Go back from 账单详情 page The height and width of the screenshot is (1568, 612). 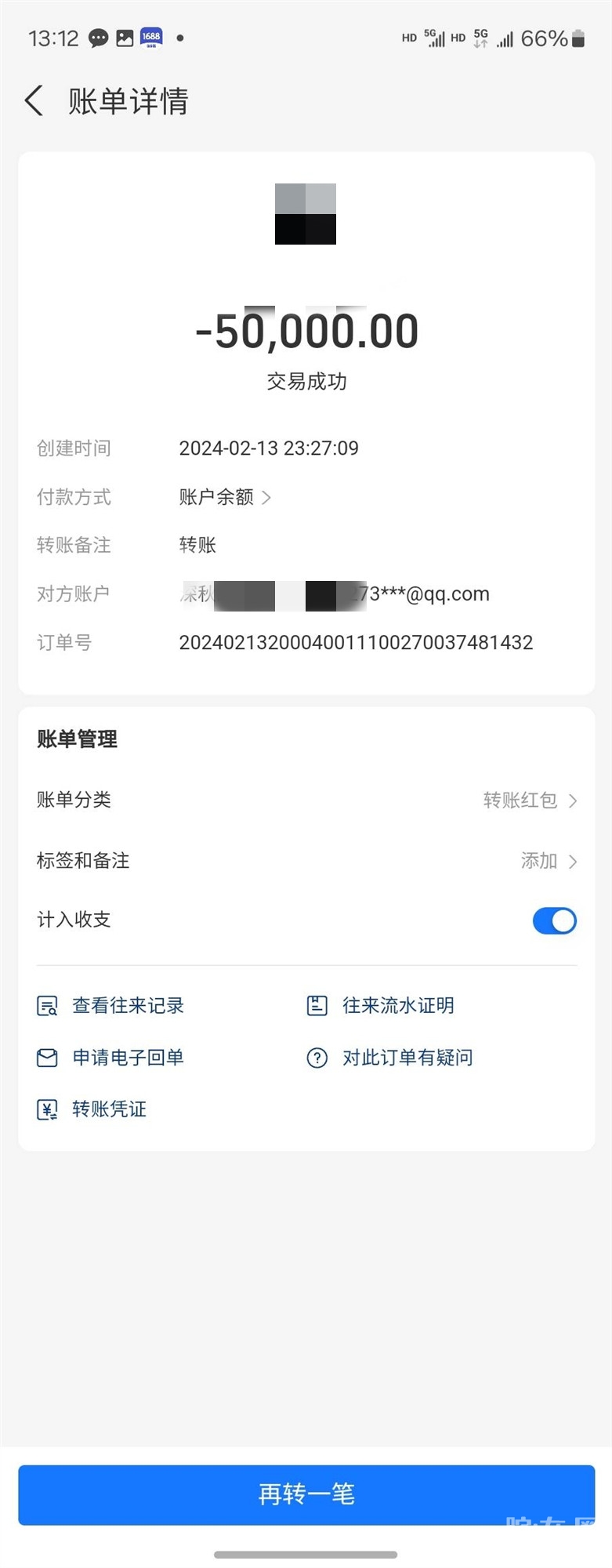[34, 101]
